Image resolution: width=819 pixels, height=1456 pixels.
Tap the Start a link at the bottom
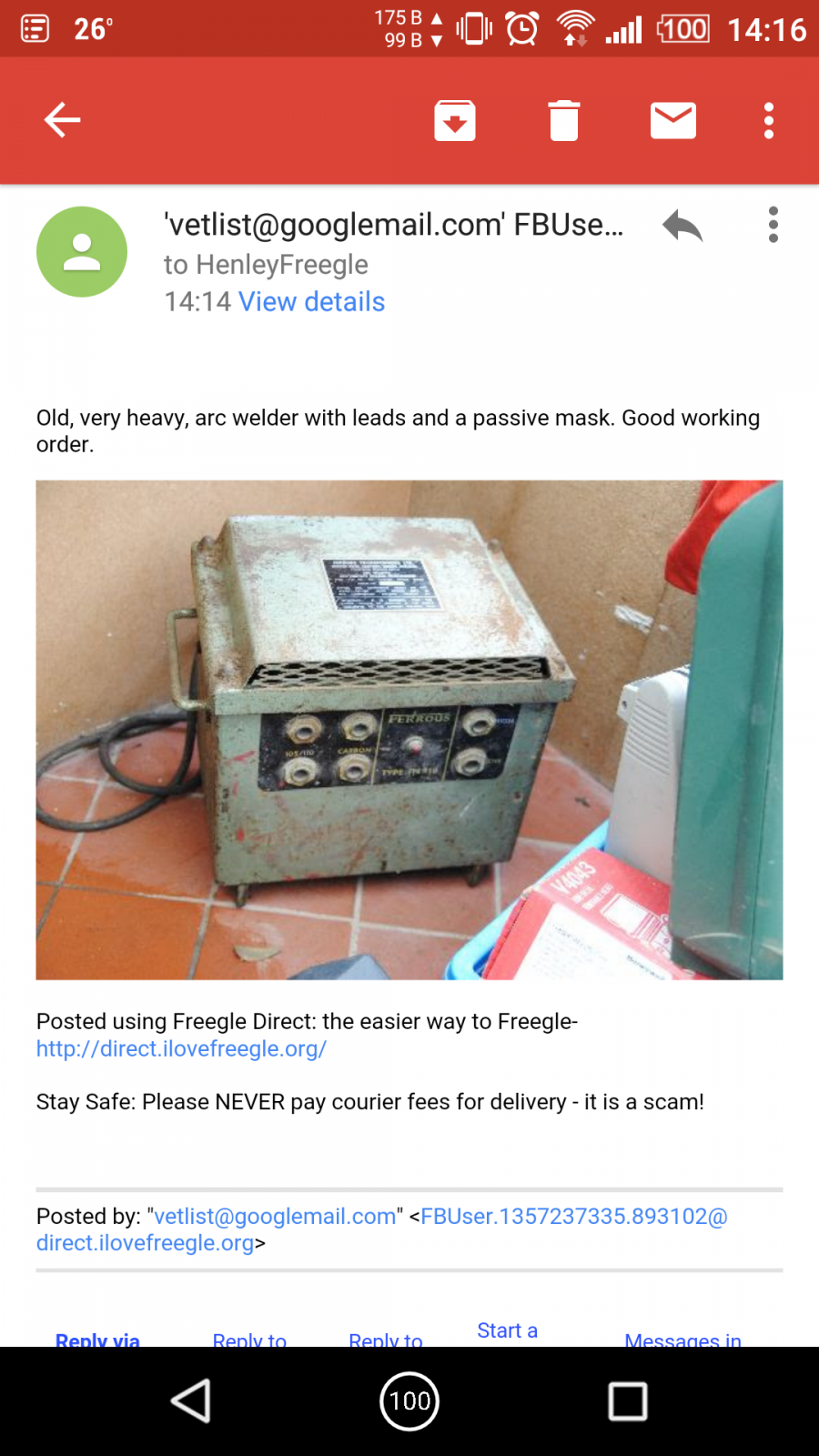tap(507, 1330)
